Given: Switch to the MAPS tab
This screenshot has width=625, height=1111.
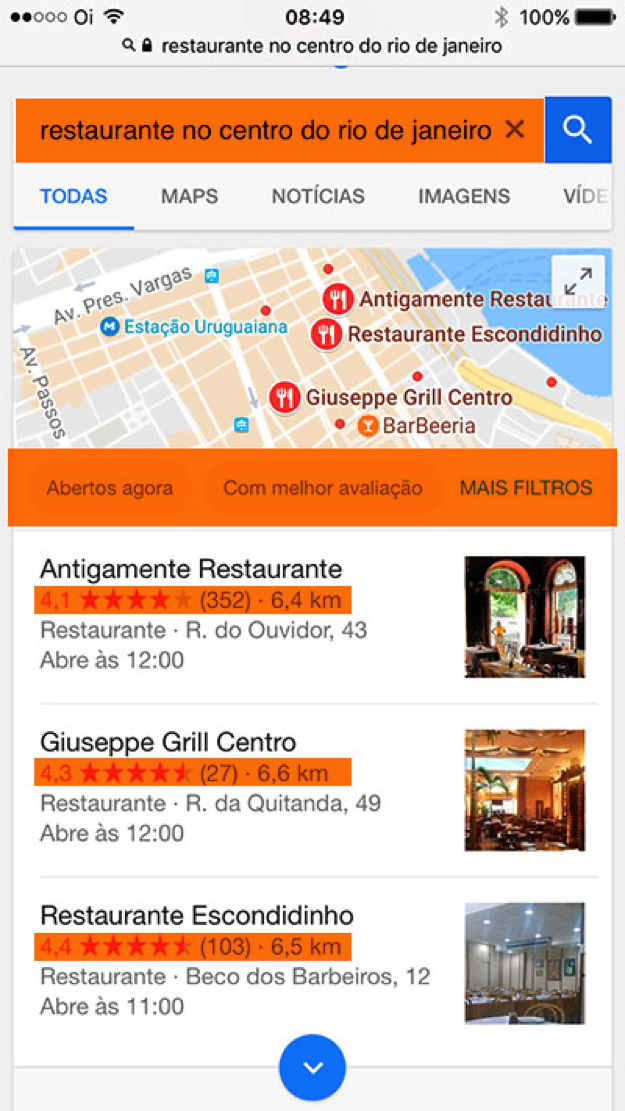Looking at the screenshot, I should click(x=189, y=197).
